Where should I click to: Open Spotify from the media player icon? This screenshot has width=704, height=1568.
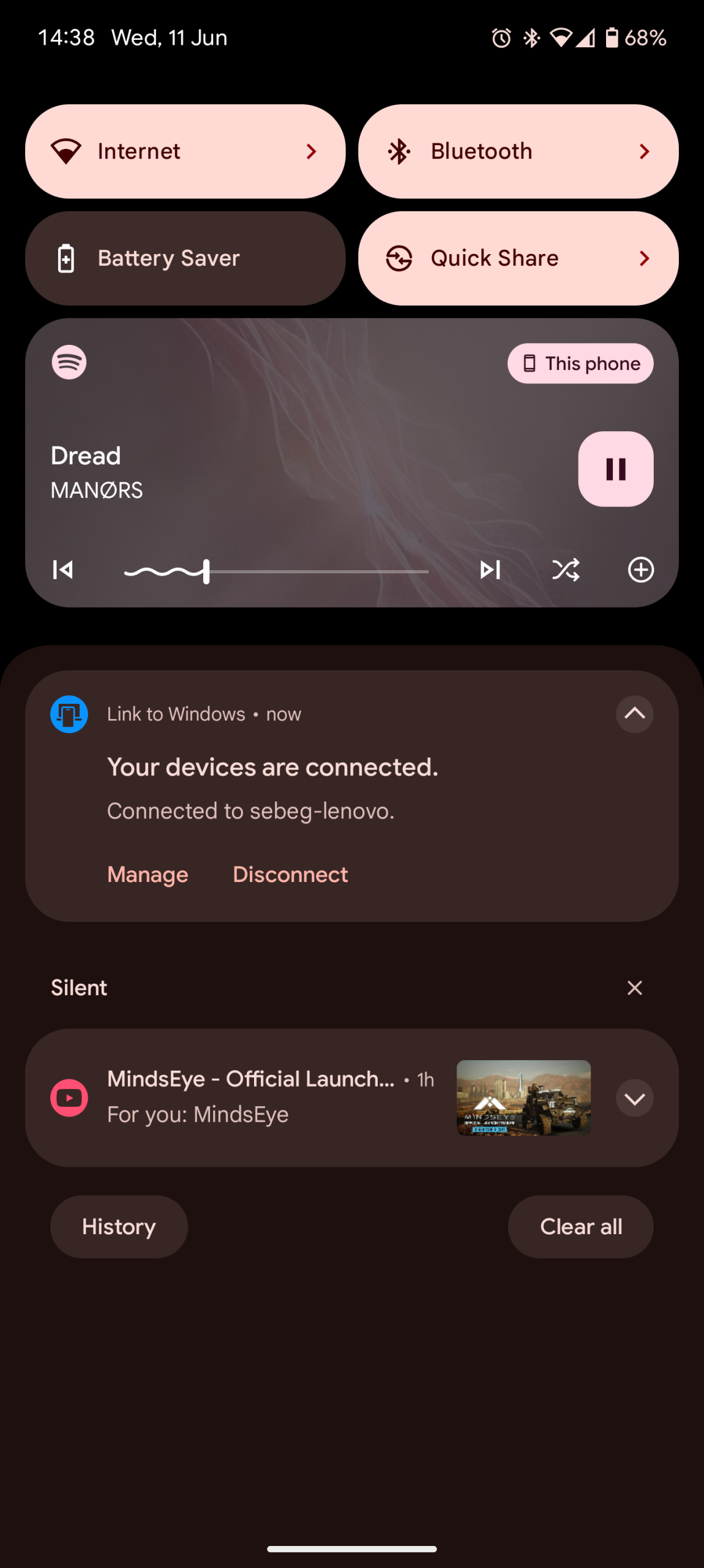coord(69,363)
